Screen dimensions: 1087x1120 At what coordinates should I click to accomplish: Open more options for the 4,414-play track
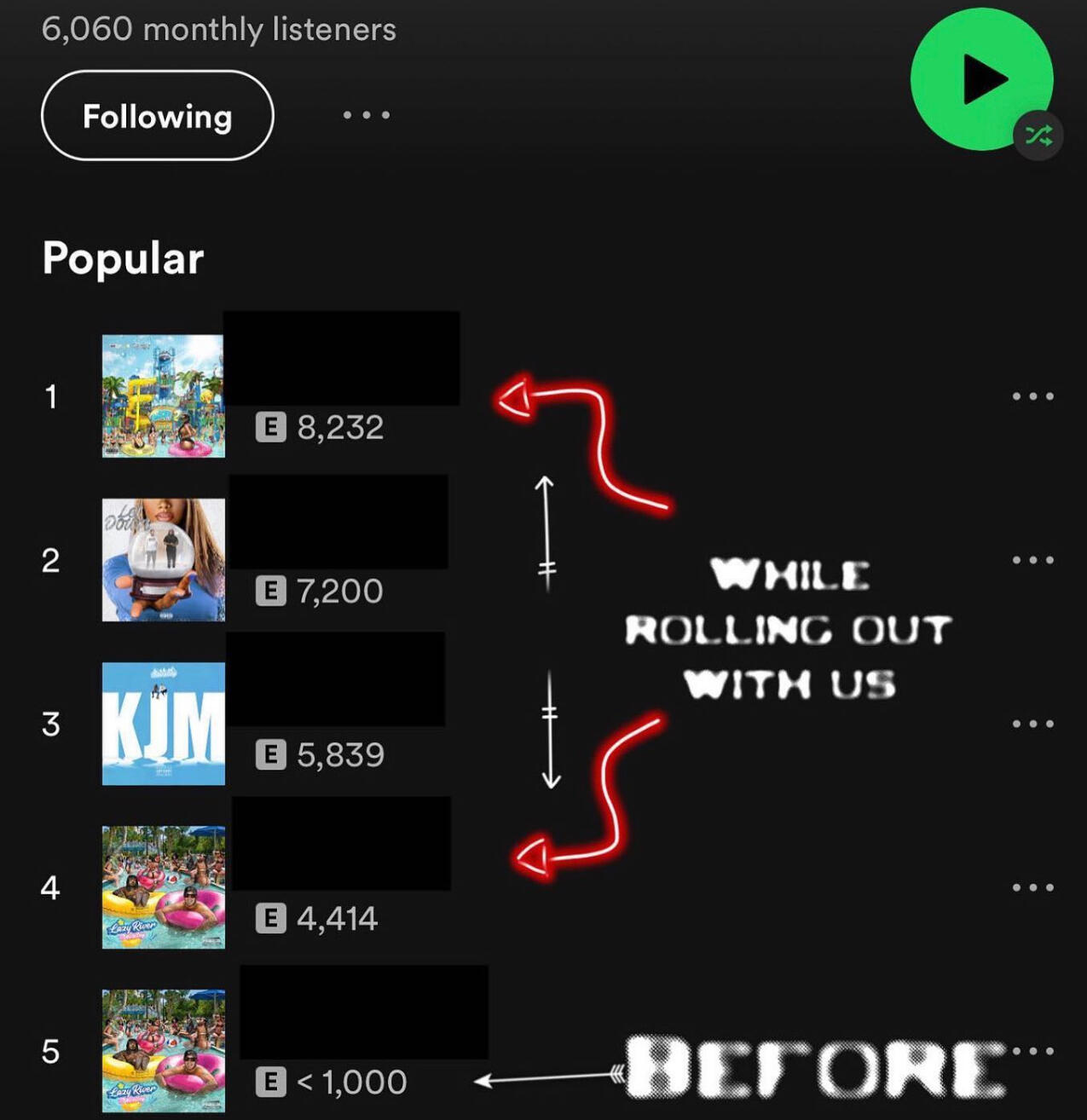pos(1032,887)
